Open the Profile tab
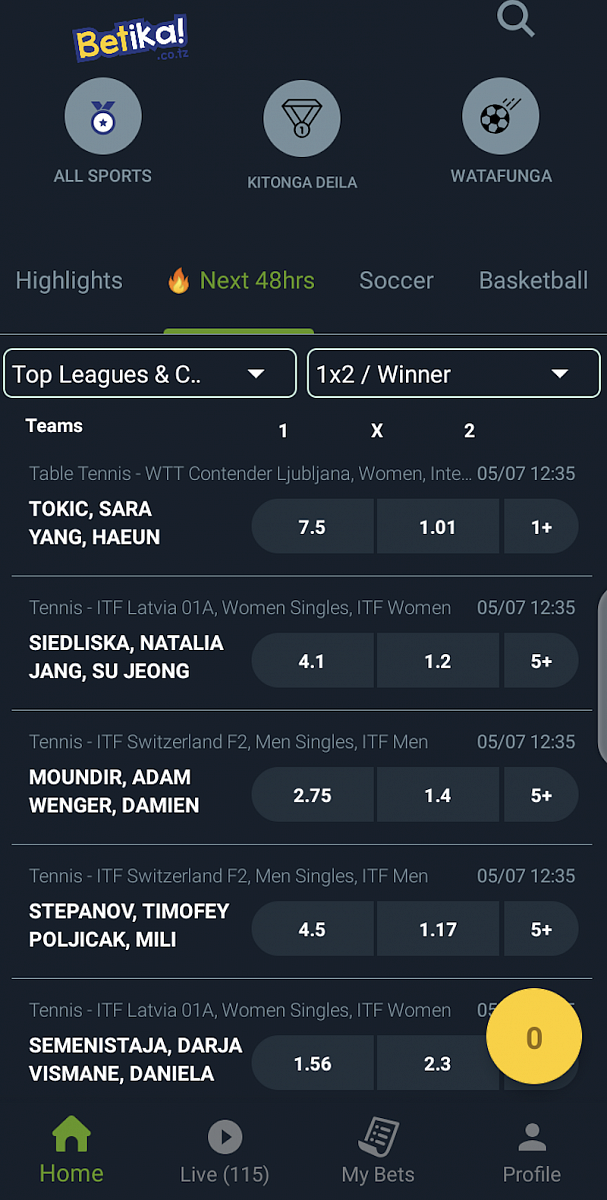Image resolution: width=607 pixels, height=1200 pixels. click(532, 1151)
